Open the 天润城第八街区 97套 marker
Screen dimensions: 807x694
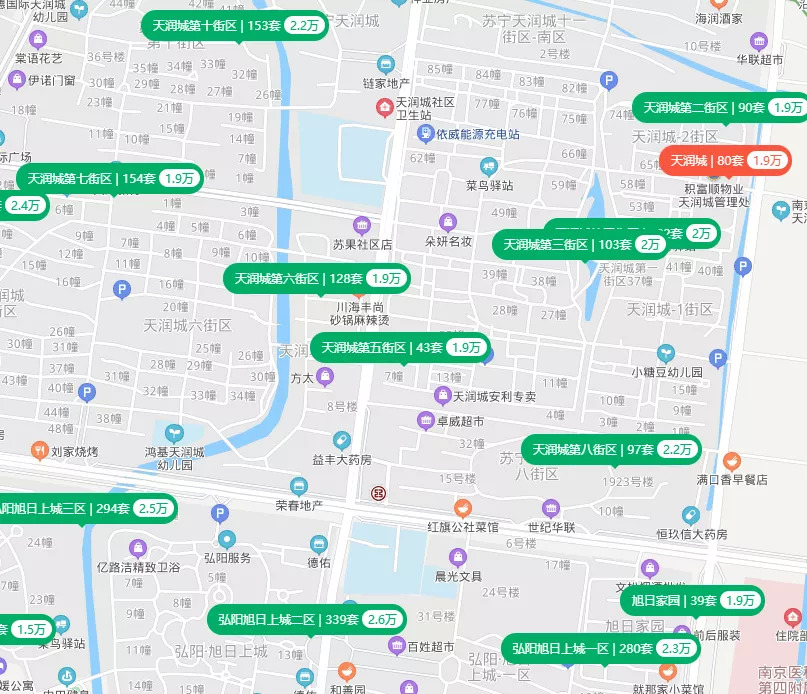click(611, 450)
